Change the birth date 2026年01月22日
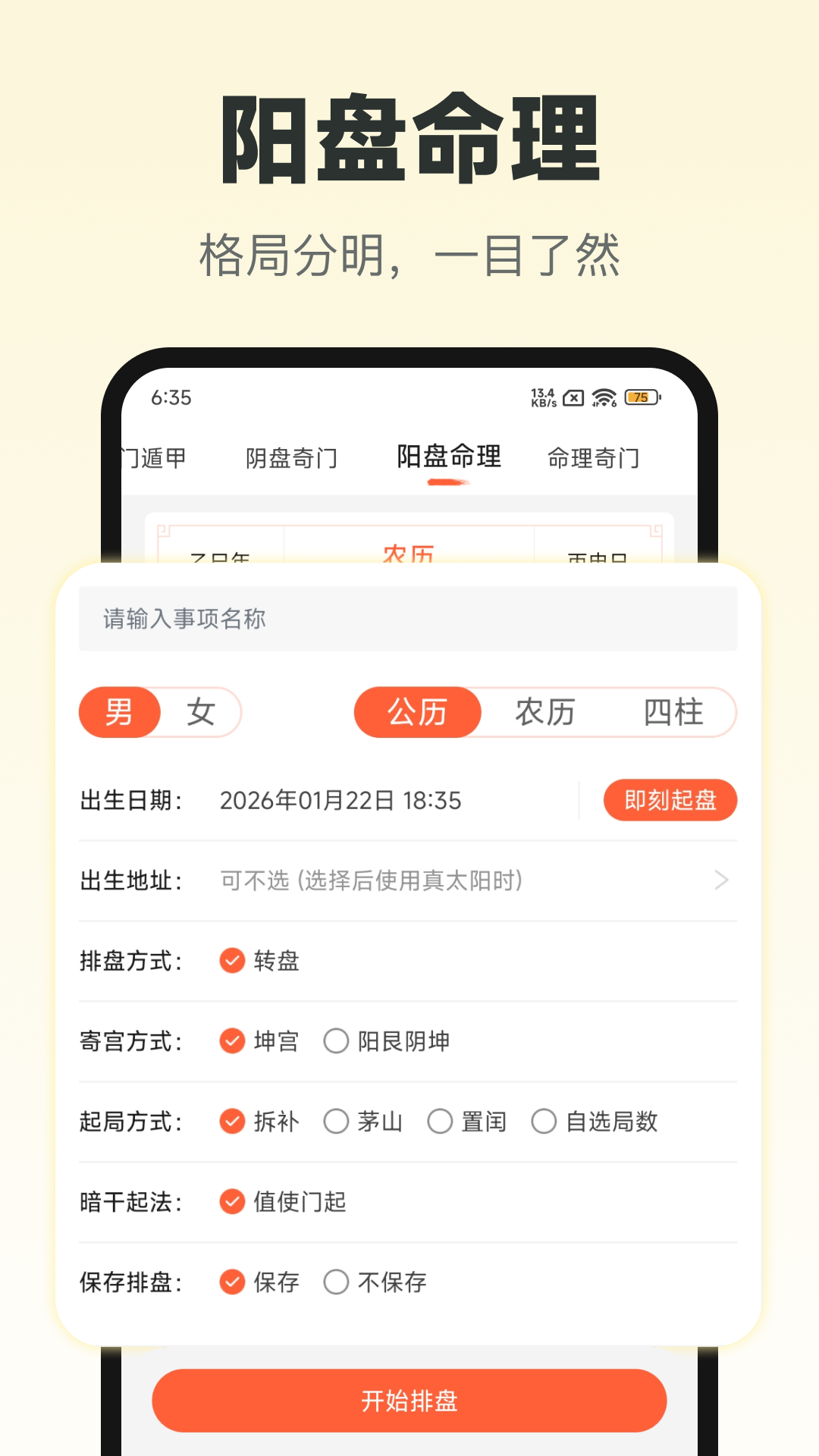This screenshot has width=819, height=1456. pos(340,799)
